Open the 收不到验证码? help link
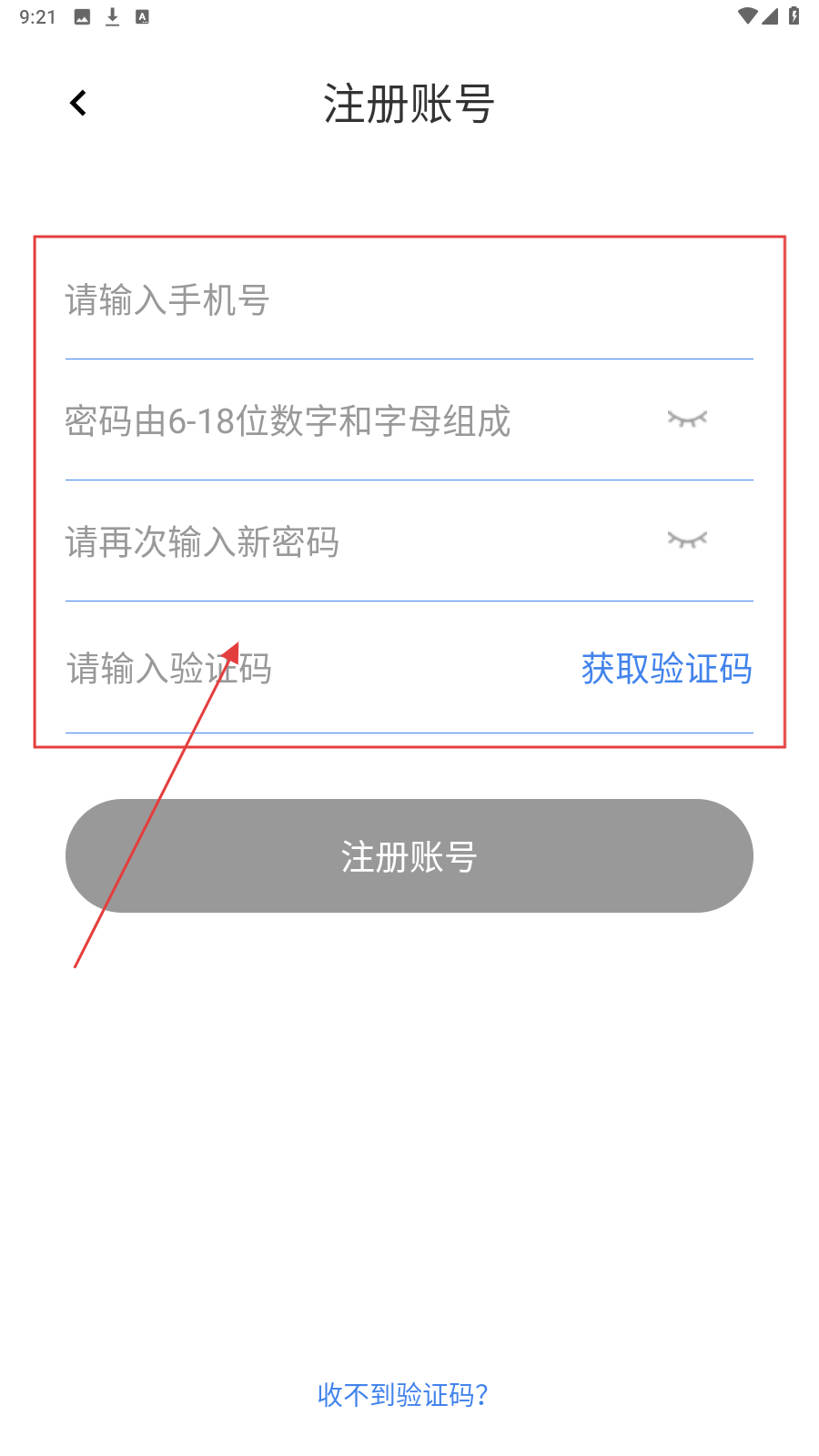 (x=403, y=1394)
